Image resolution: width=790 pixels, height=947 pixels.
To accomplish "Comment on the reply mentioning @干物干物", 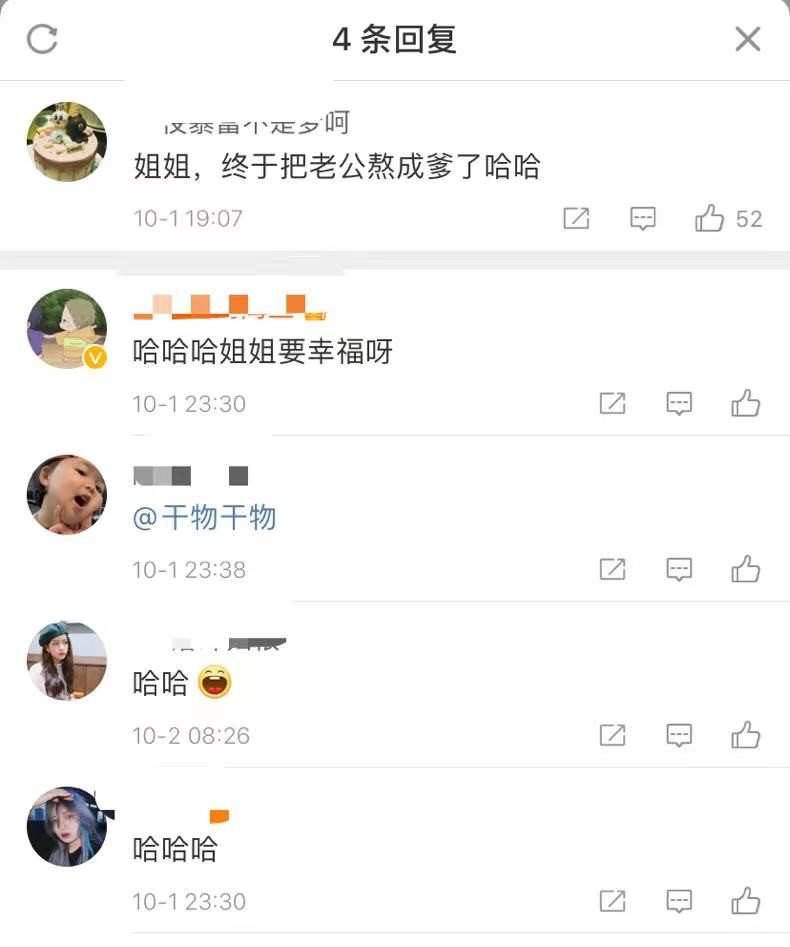I will coord(679,570).
